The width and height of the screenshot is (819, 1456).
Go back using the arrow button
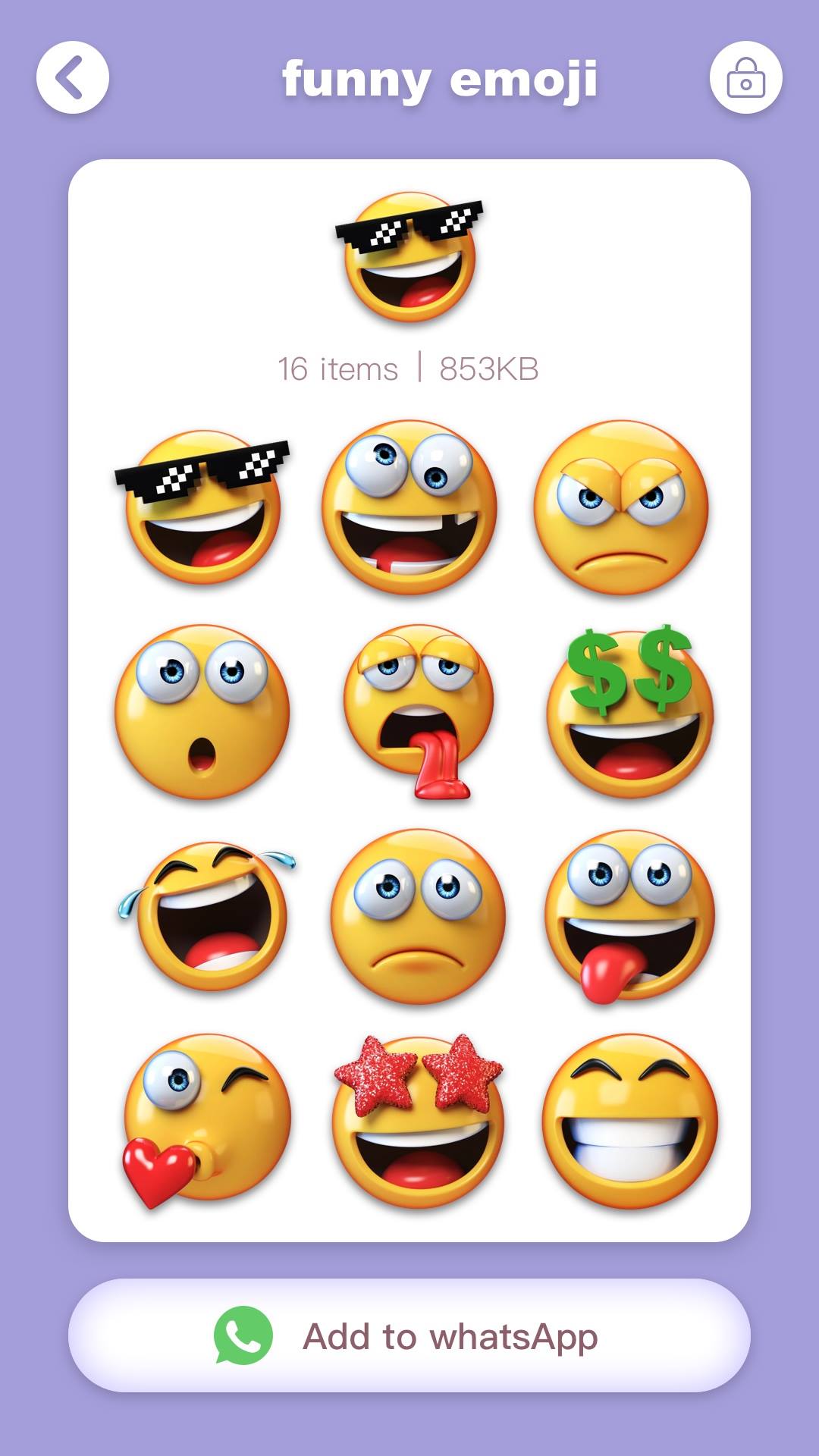coord(73,77)
